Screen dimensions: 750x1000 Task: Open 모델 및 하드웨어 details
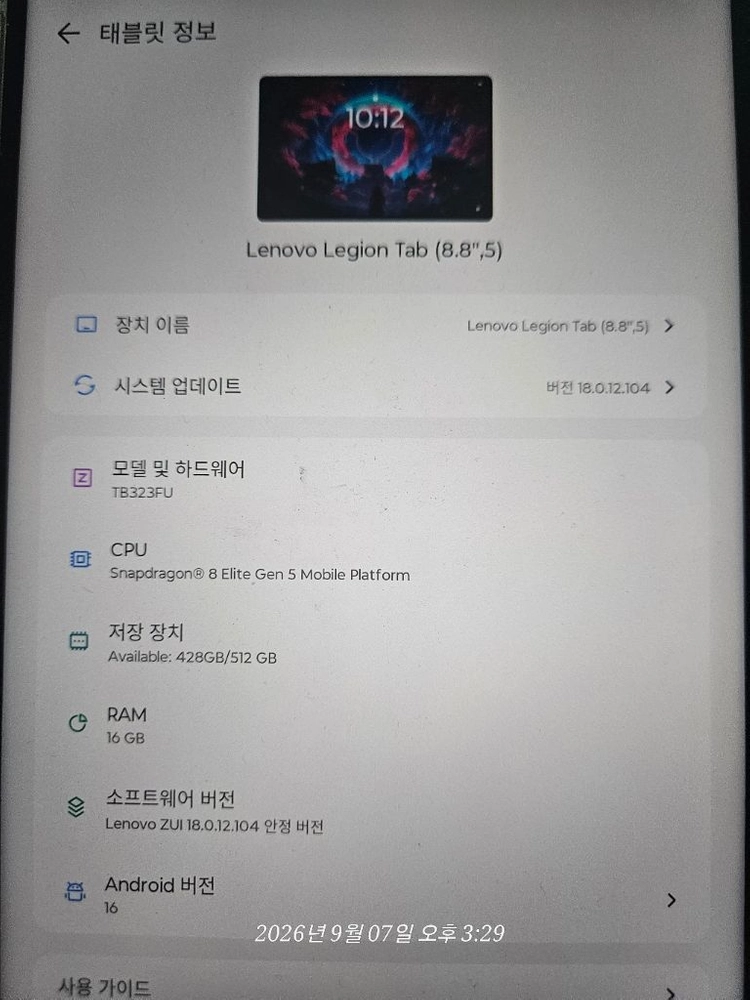point(376,479)
